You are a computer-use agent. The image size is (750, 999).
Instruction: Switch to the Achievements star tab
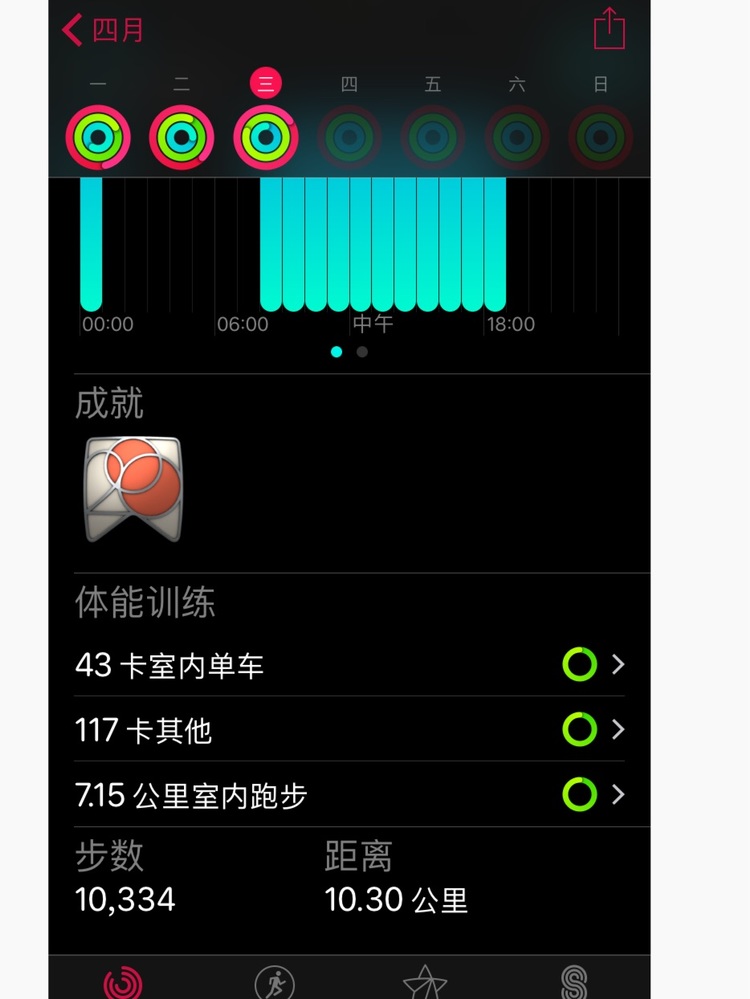tap(424, 982)
